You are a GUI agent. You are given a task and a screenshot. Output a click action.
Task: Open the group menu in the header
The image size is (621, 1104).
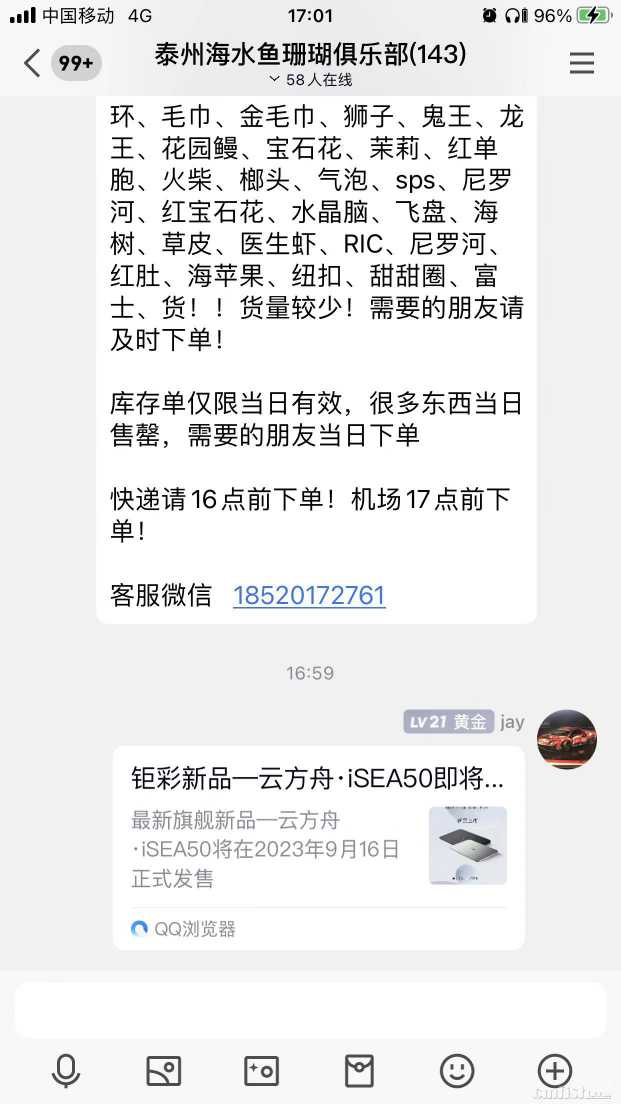tap(581, 63)
